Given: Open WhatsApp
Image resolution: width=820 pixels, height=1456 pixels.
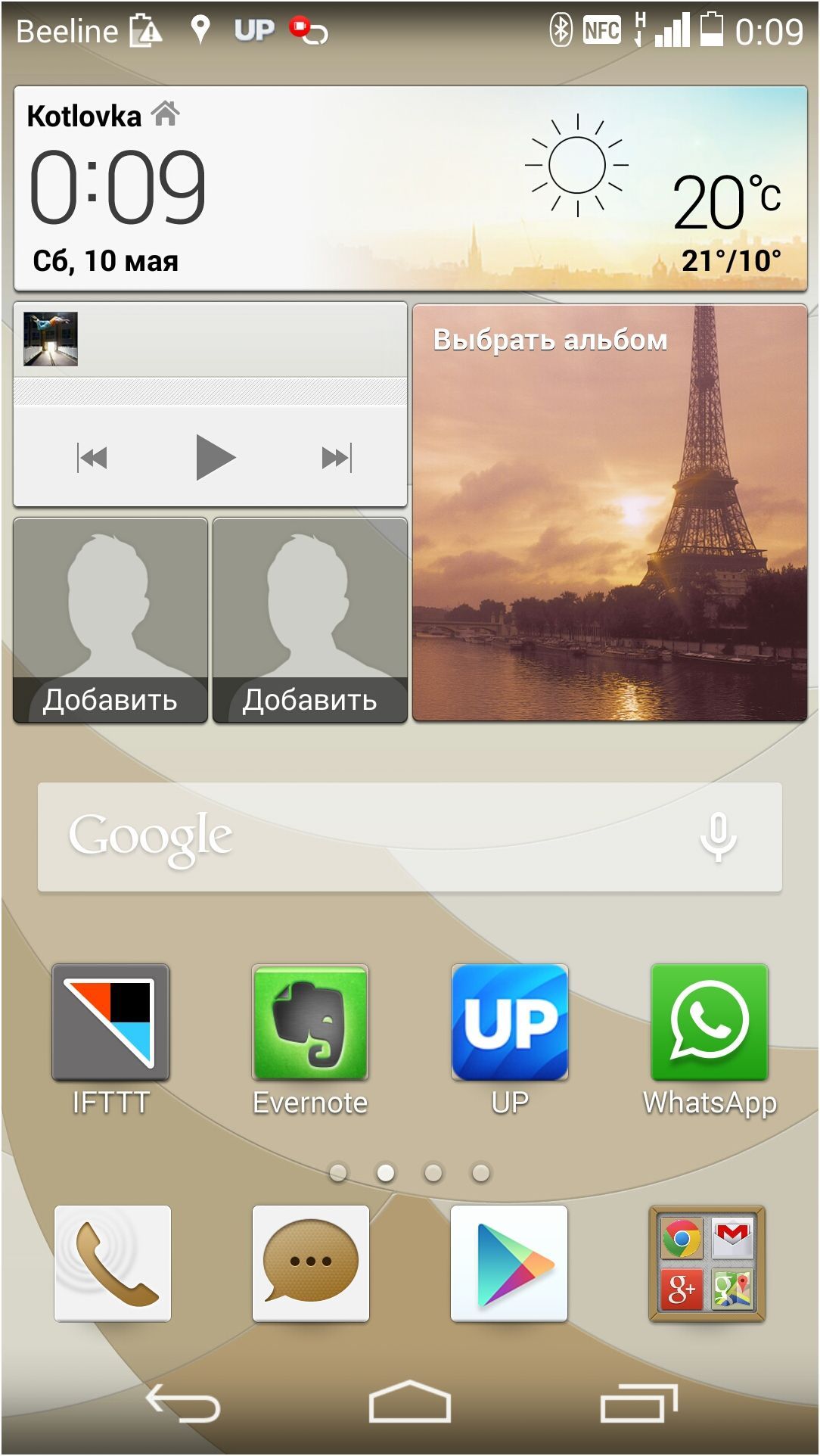Looking at the screenshot, I should click(710, 1022).
